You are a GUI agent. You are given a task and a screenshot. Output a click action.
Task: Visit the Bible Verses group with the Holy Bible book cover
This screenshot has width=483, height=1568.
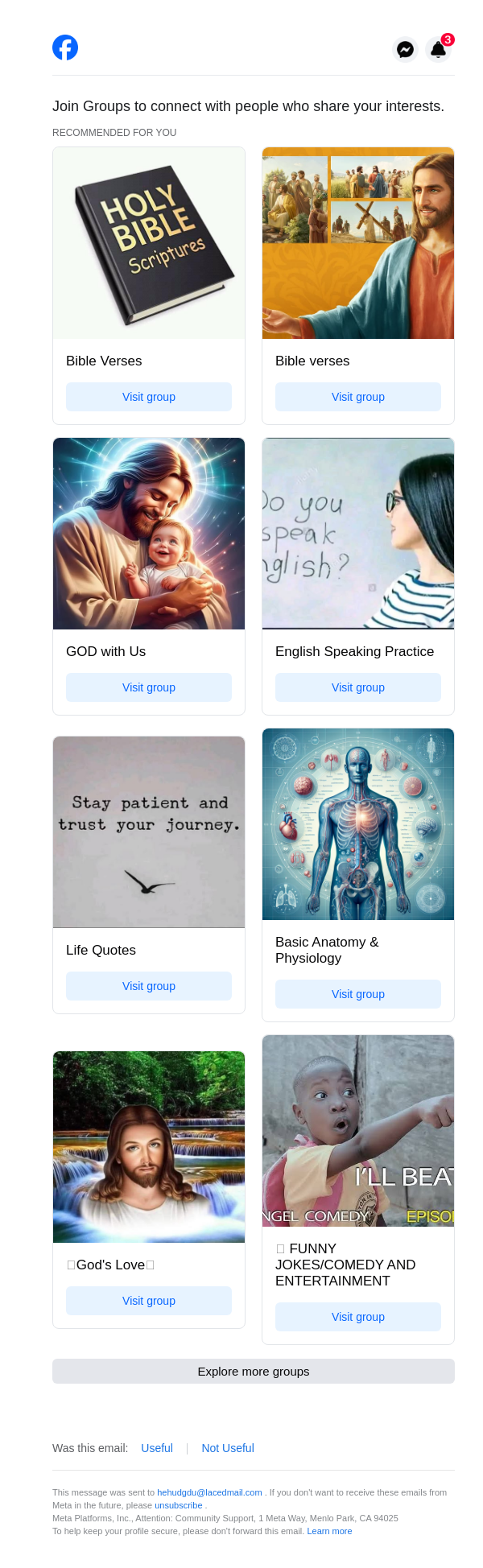point(149,397)
